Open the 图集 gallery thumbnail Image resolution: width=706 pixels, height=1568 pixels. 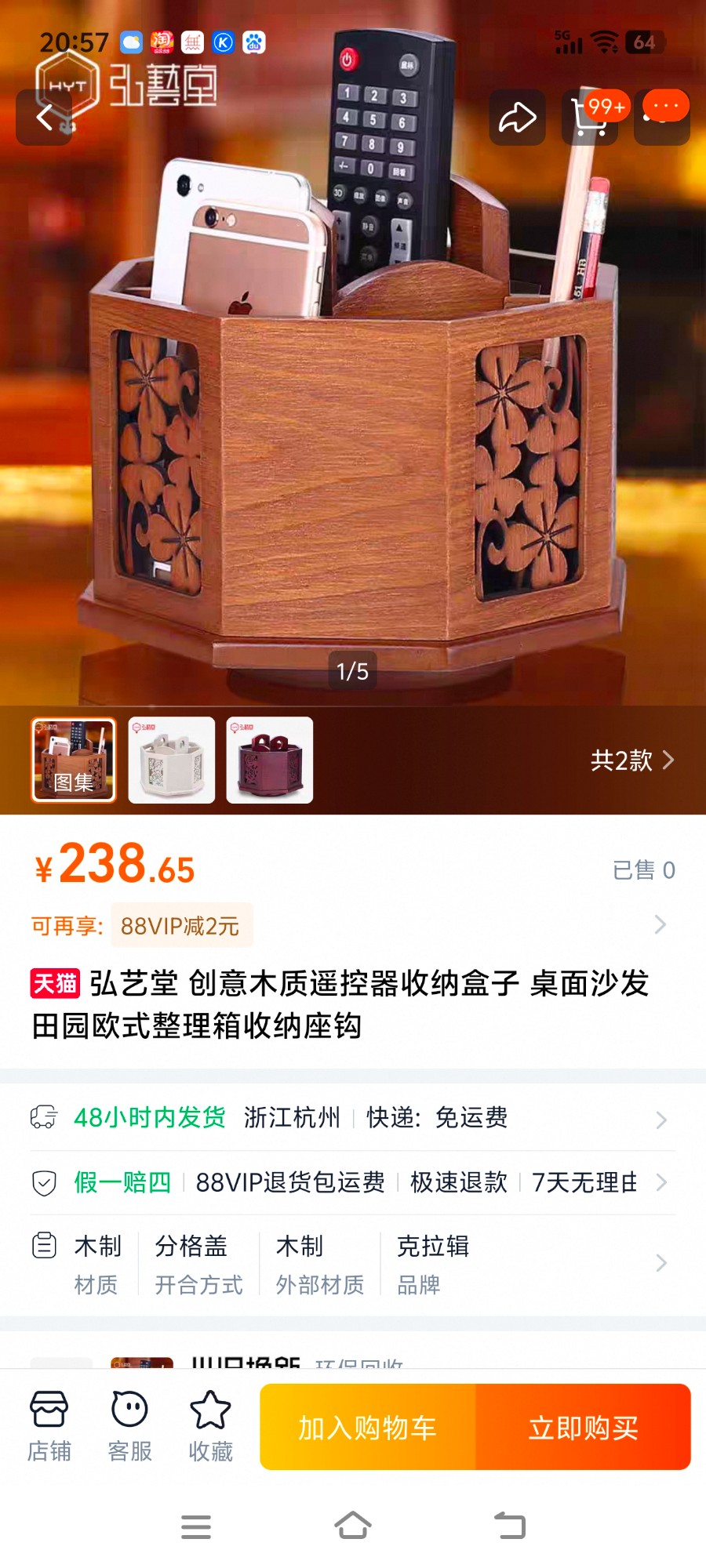(74, 760)
